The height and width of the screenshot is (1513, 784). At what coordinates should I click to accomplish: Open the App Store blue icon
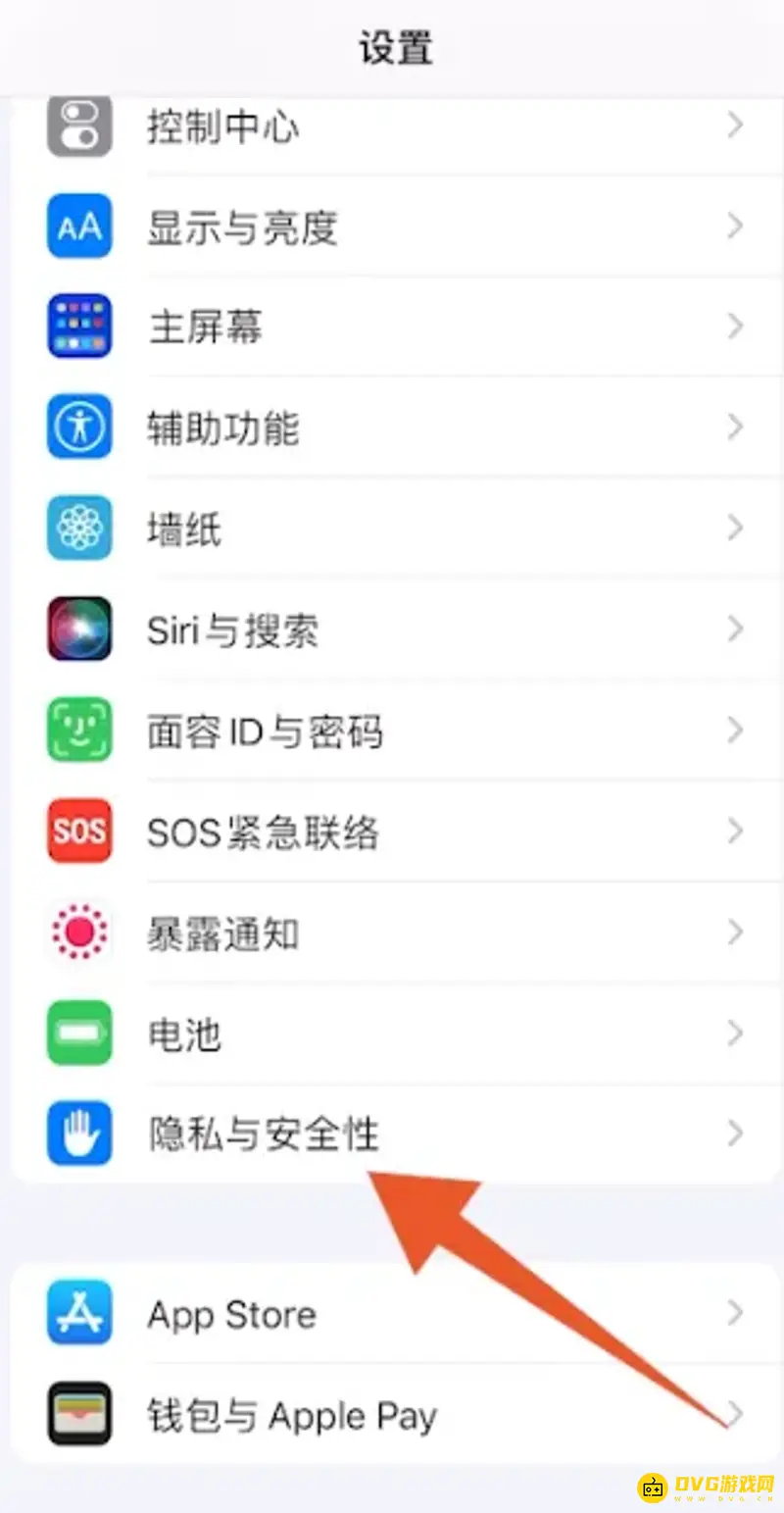[78, 1314]
